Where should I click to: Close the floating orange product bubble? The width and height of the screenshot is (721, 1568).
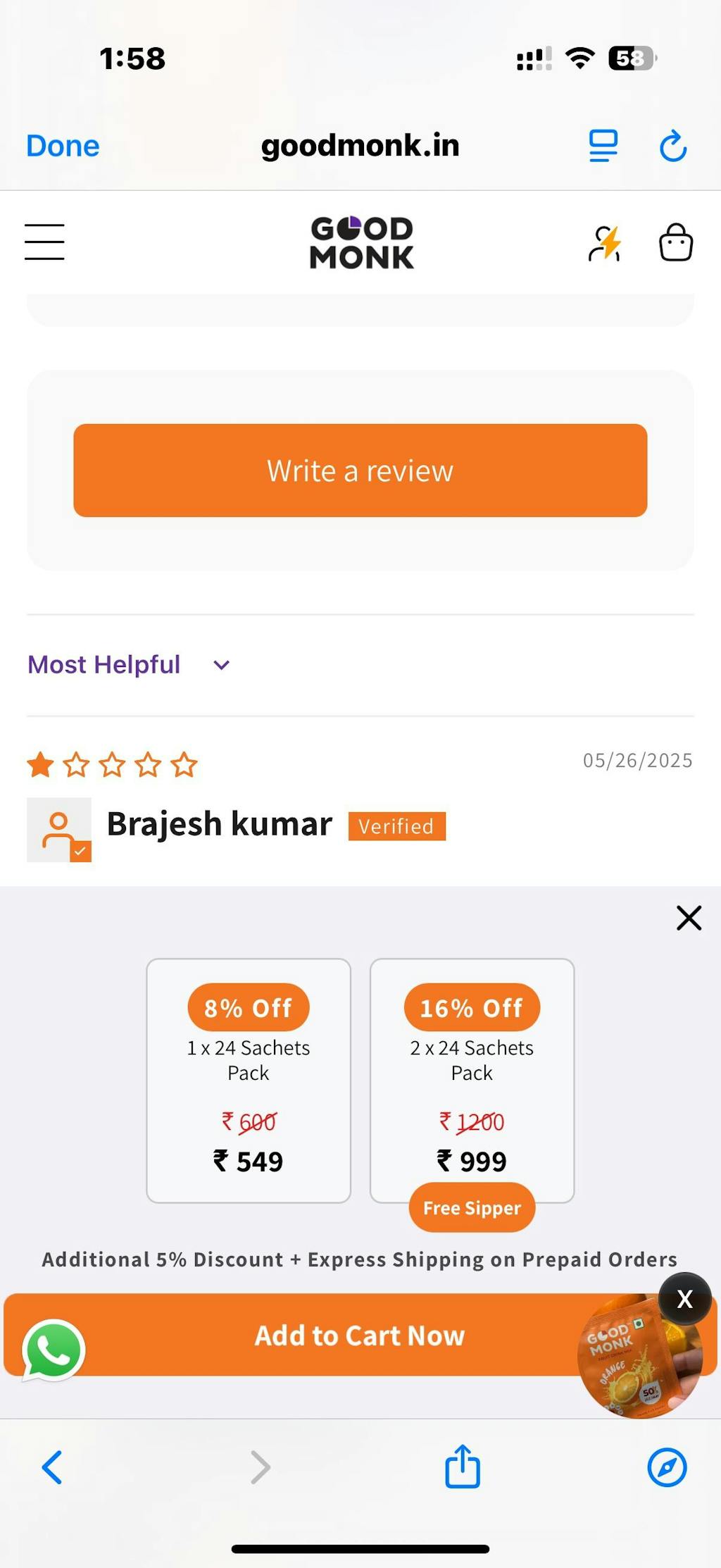[x=684, y=1299]
